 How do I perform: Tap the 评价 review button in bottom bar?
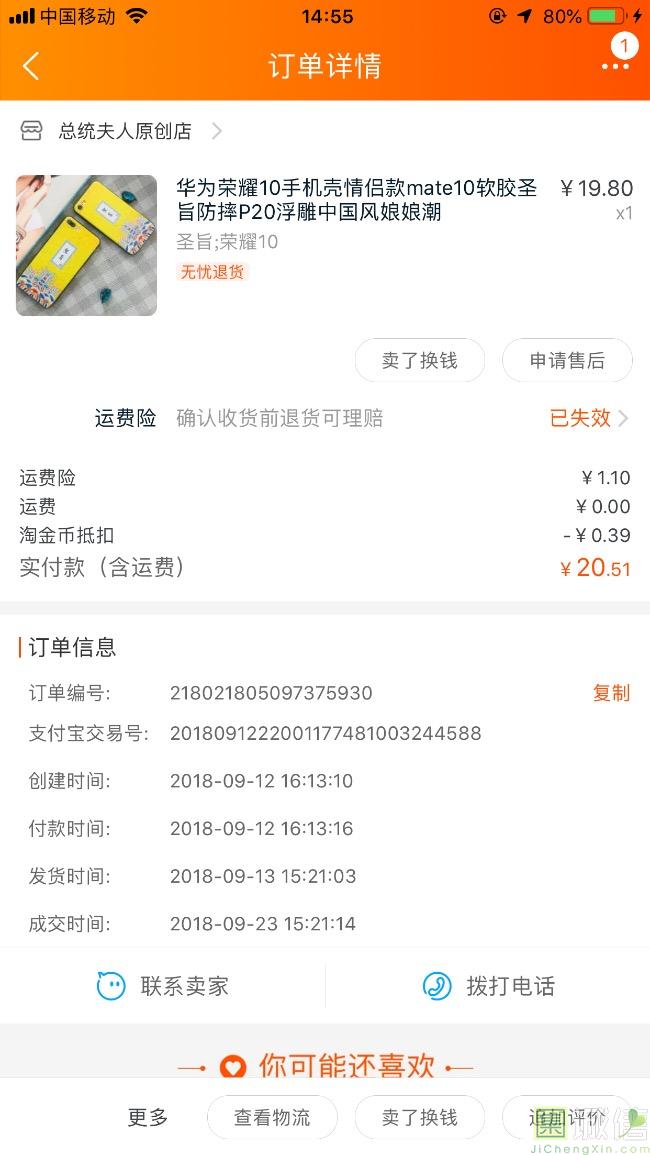tap(567, 1118)
